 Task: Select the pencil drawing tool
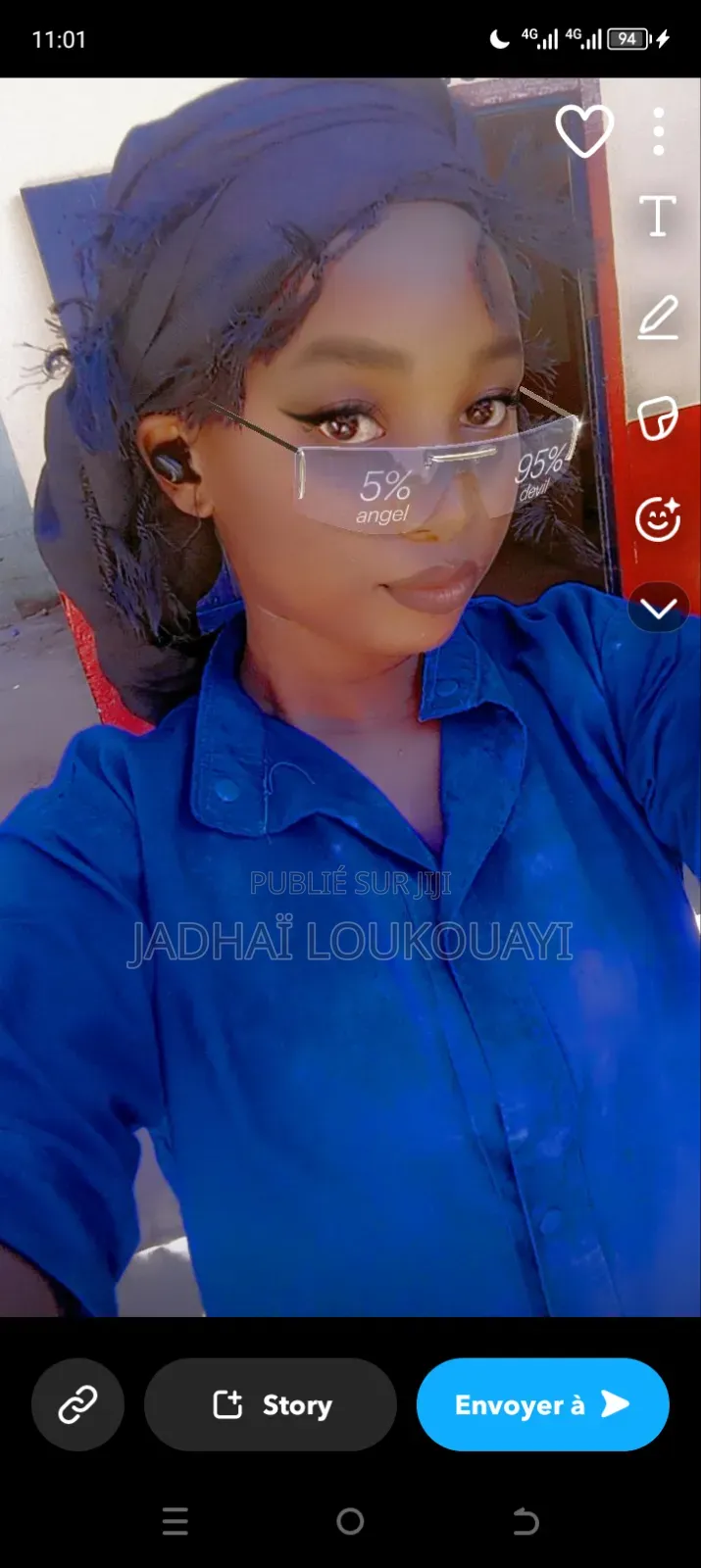point(658,318)
